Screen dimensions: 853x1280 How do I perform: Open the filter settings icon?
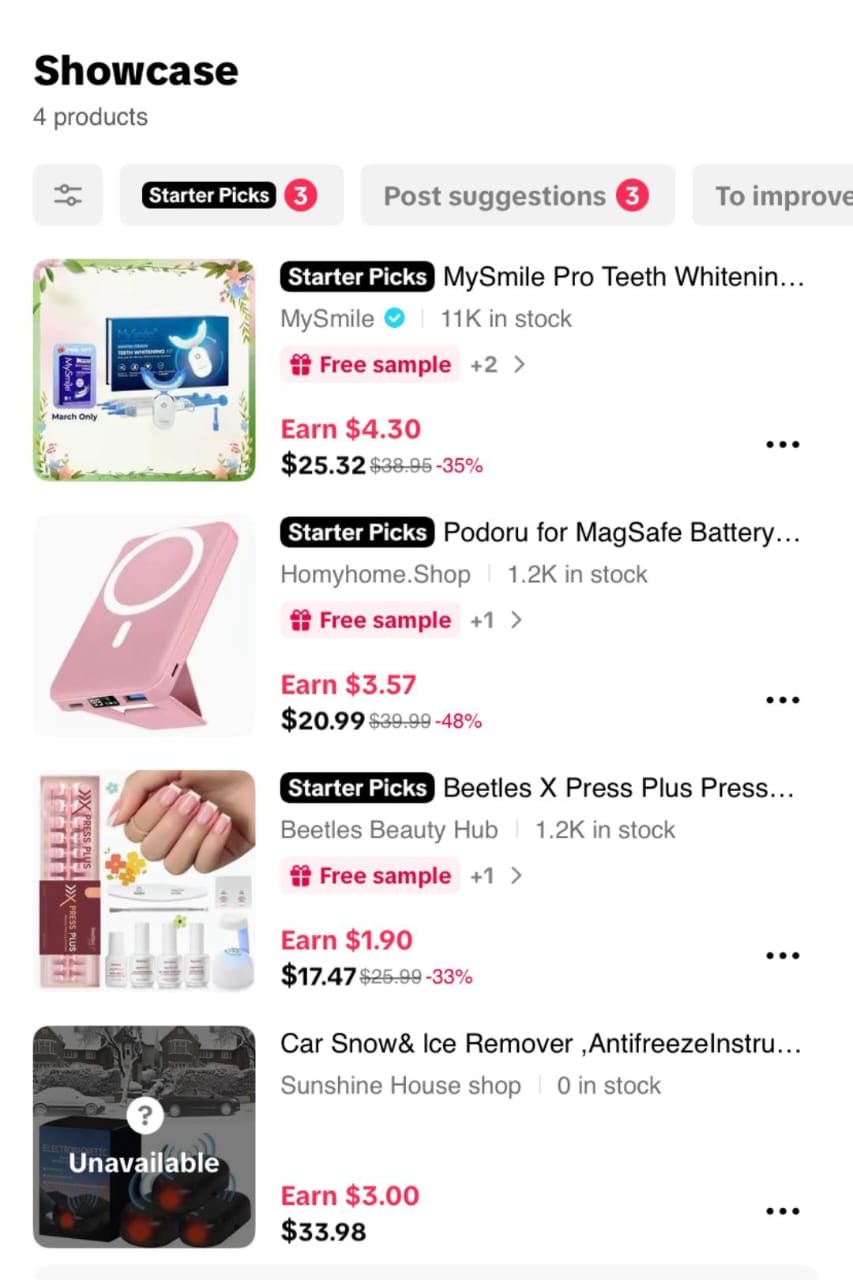pos(68,195)
